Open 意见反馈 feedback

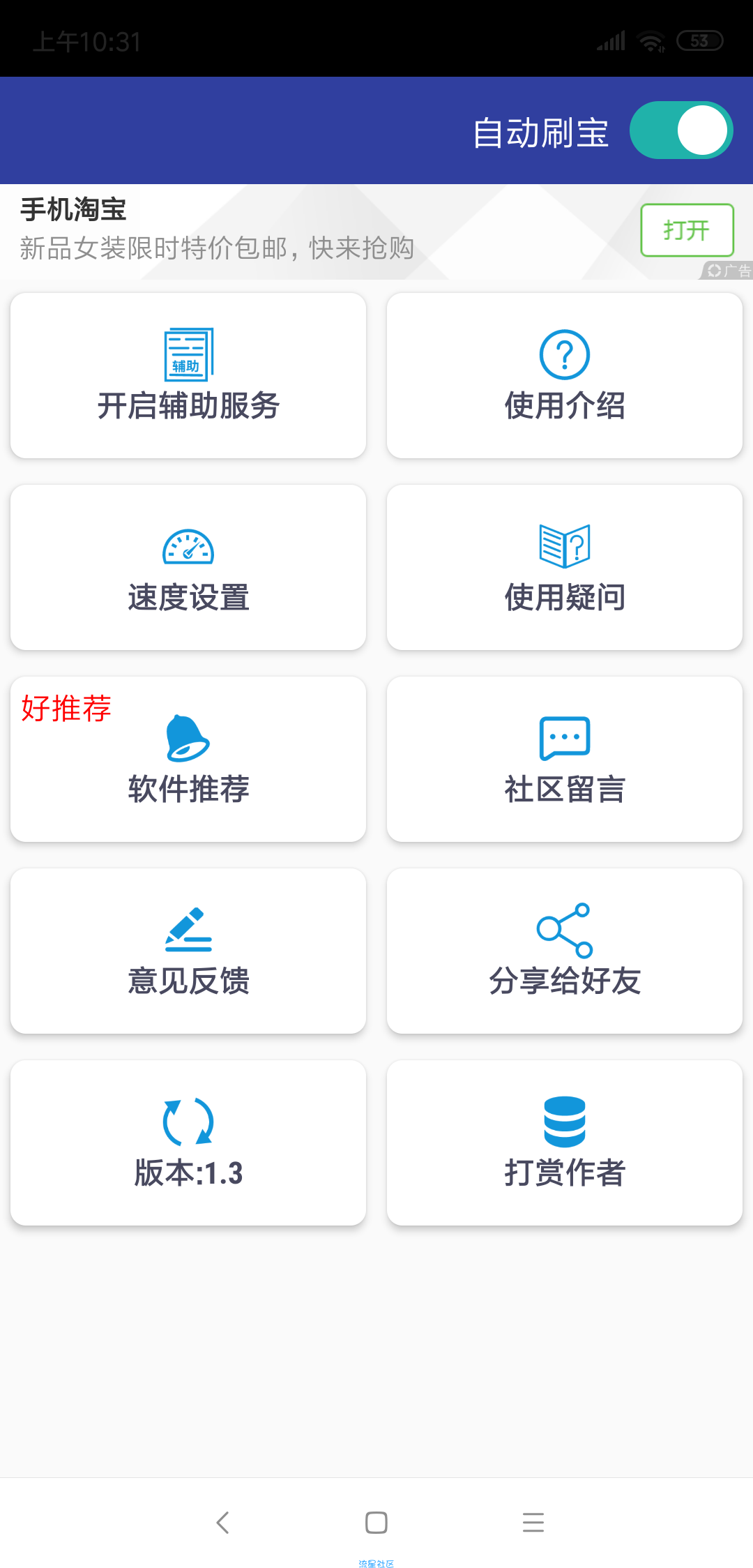(x=188, y=951)
